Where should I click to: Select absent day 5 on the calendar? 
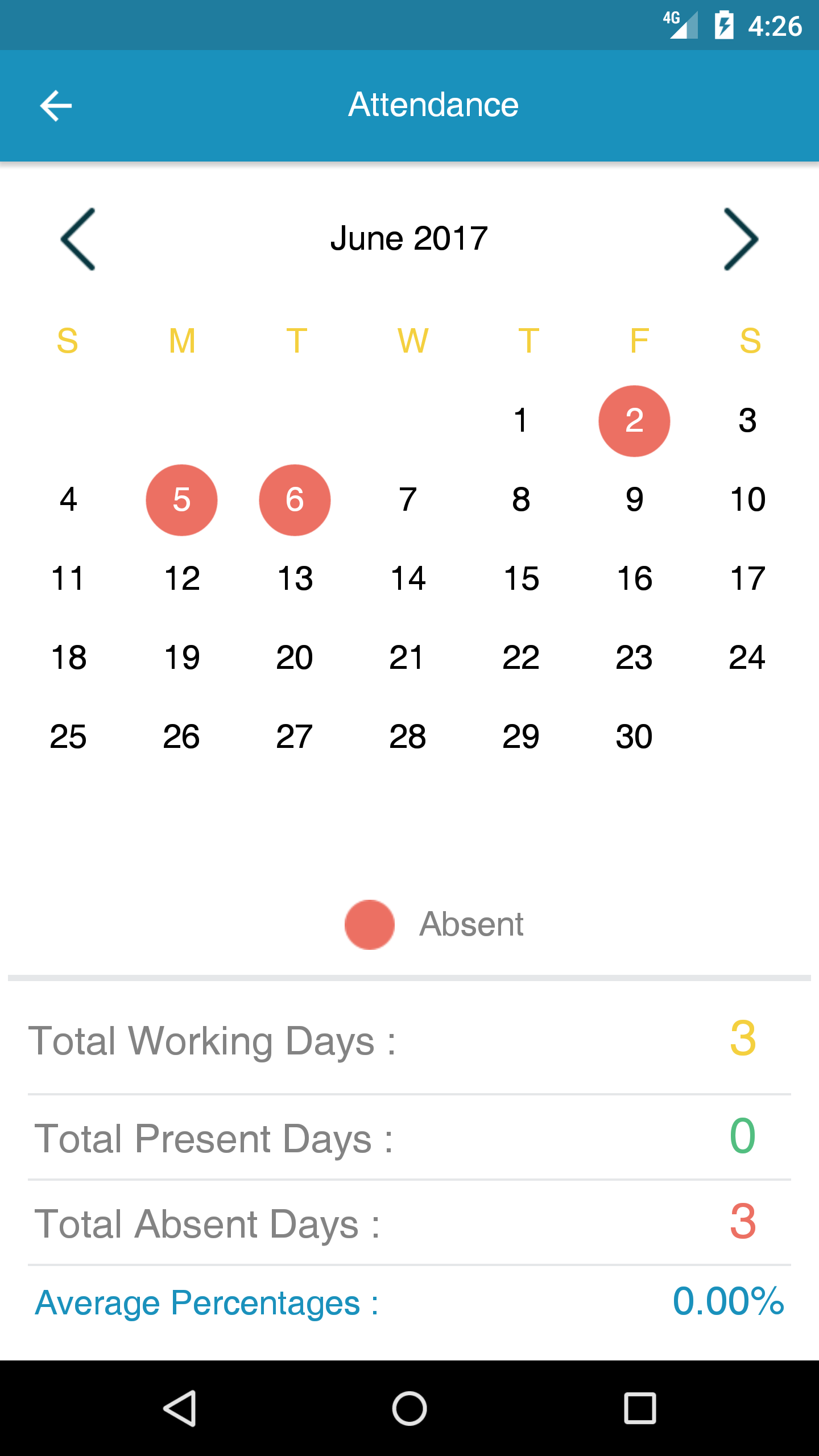(x=181, y=500)
